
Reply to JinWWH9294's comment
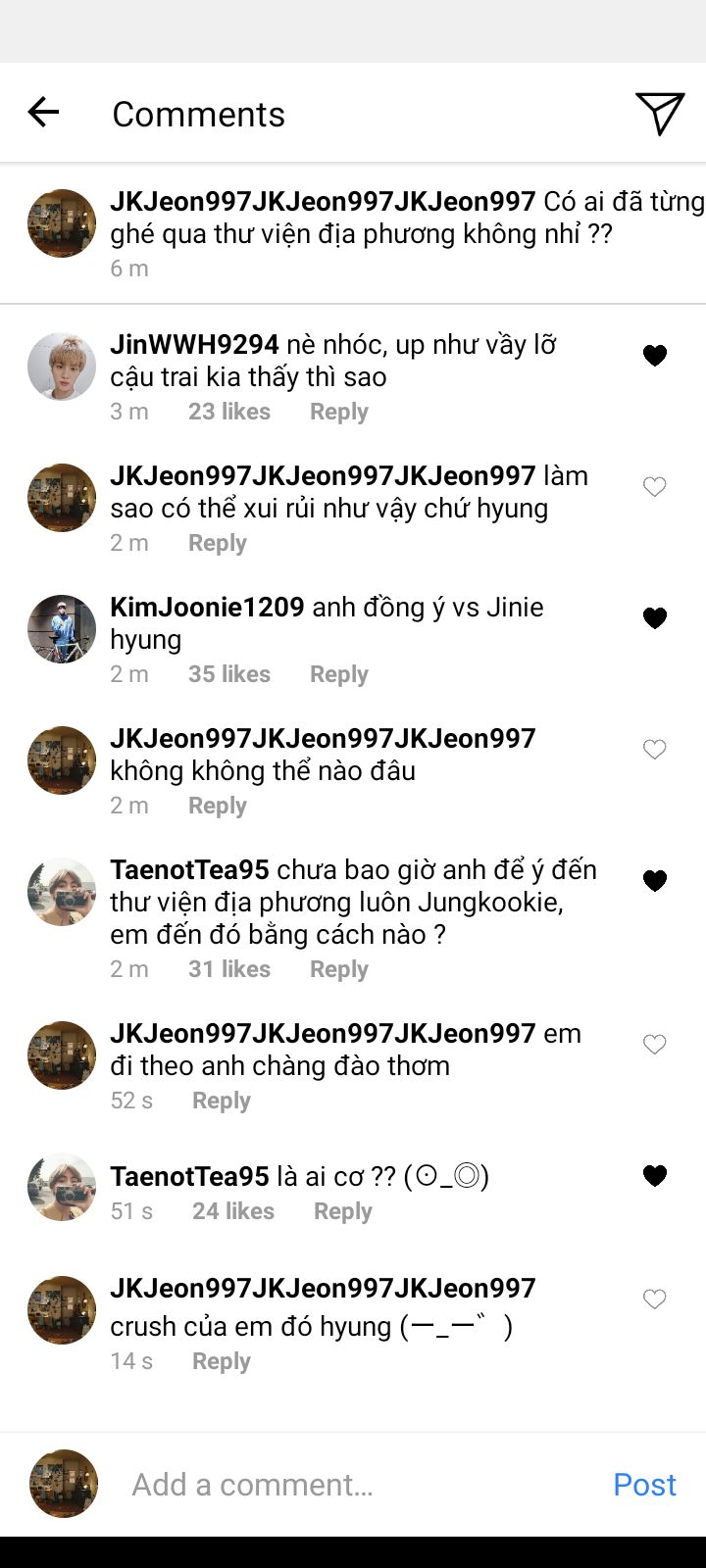click(x=339, y=412)
